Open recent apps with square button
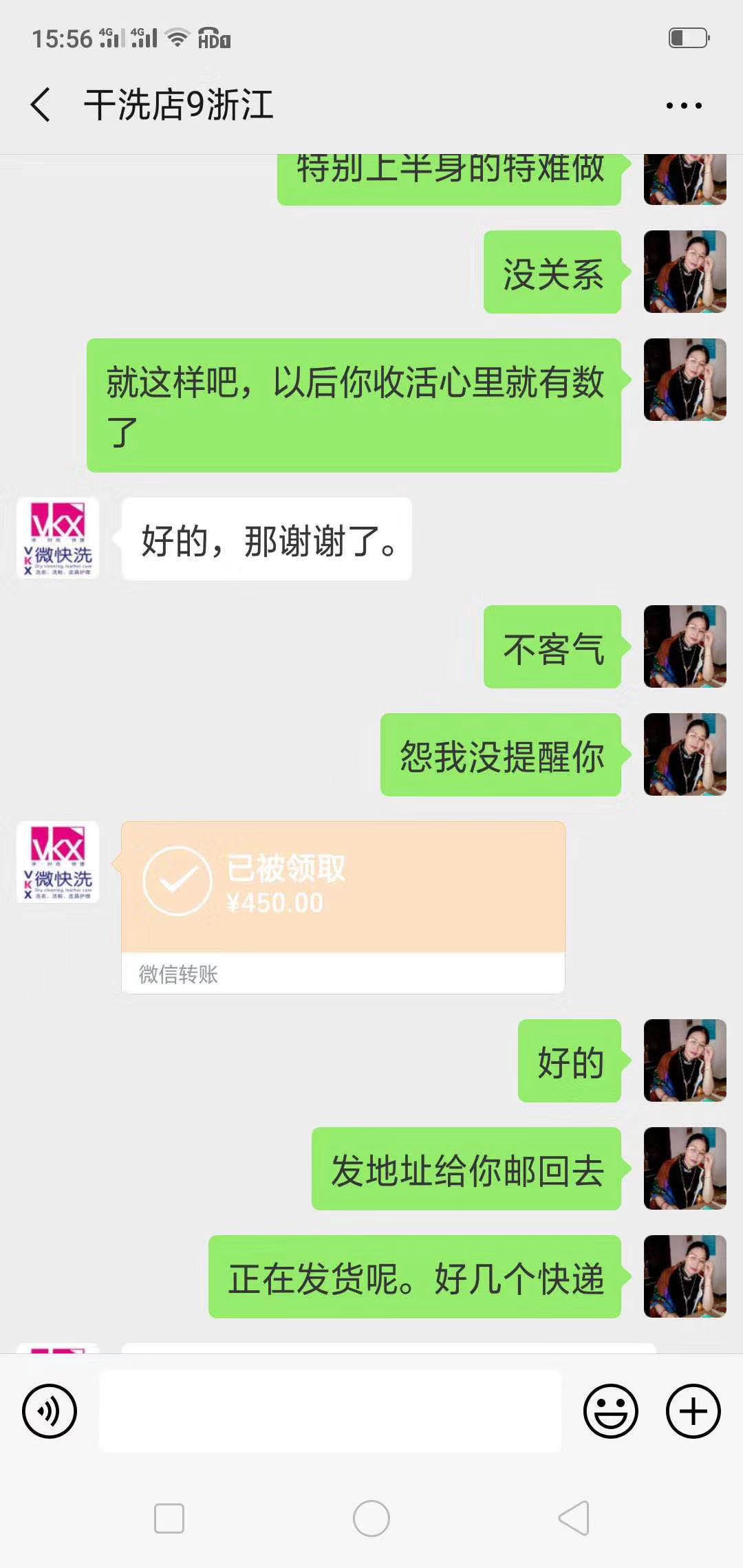Viewport: 743px width, 1568px height. pyautogui.click(x=169, y=1518)
